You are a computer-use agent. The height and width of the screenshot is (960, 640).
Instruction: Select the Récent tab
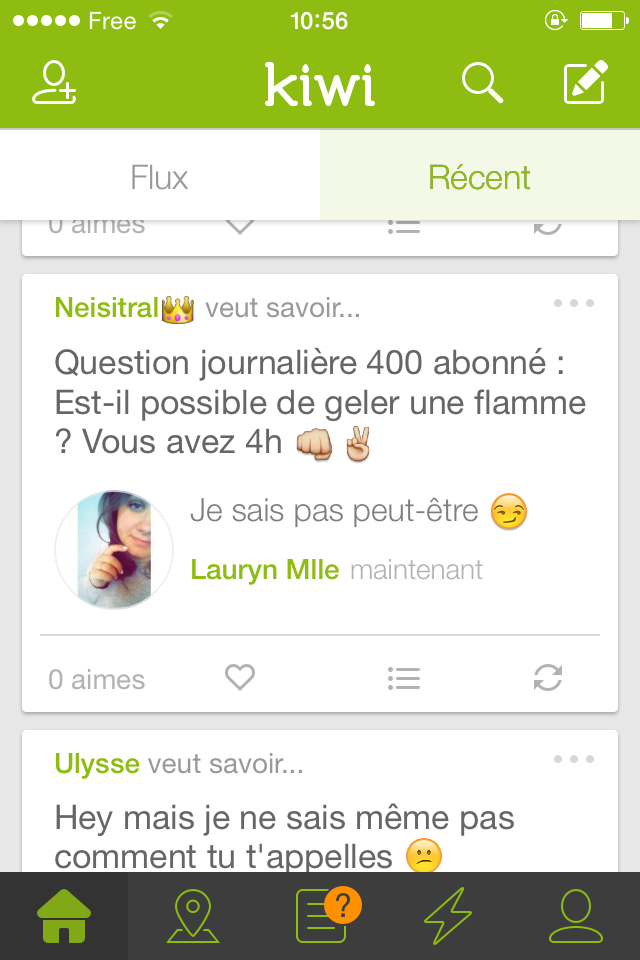click(480, 177)
